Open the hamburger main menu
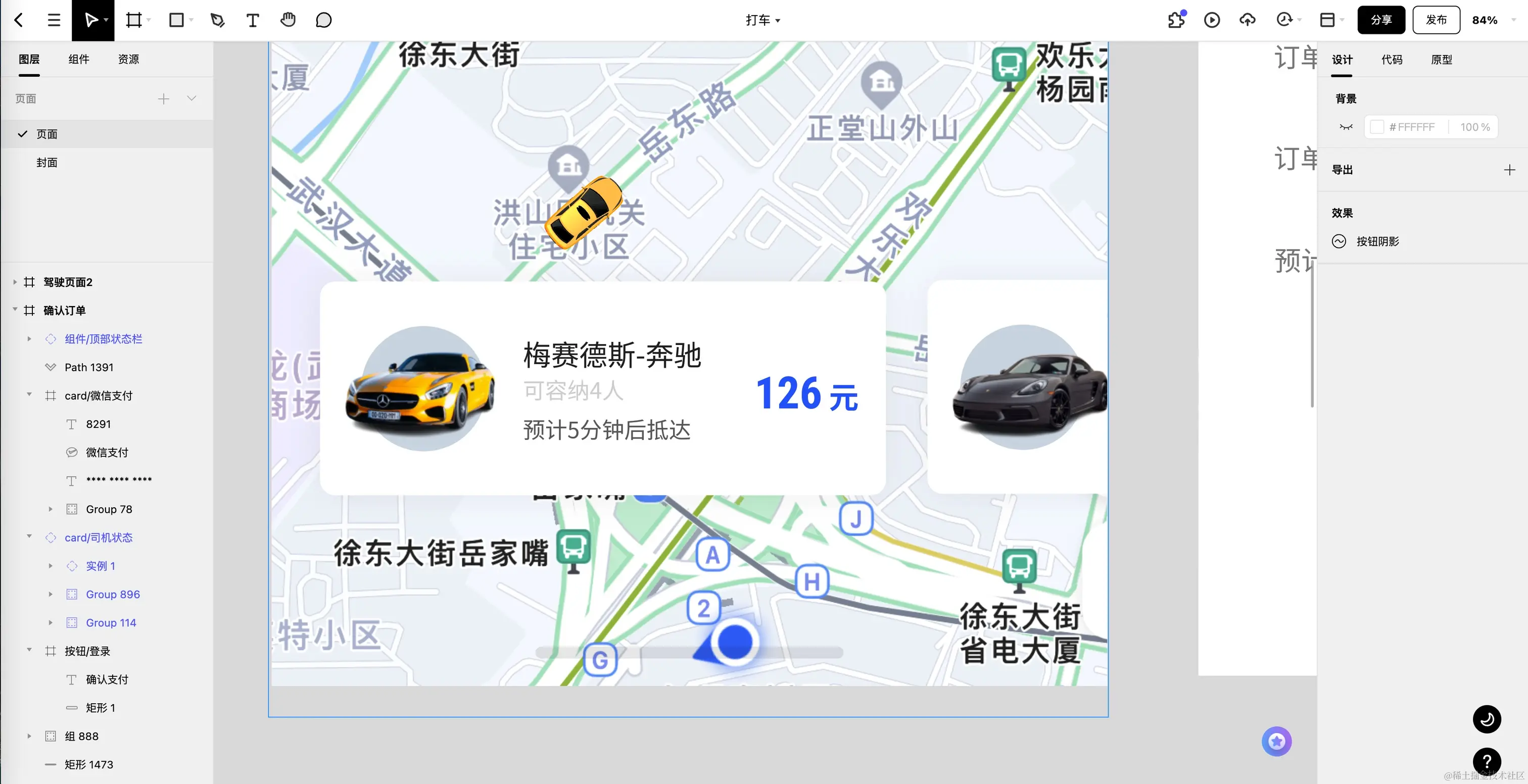This screenshot has height=784, width=1528. [54, 20]
